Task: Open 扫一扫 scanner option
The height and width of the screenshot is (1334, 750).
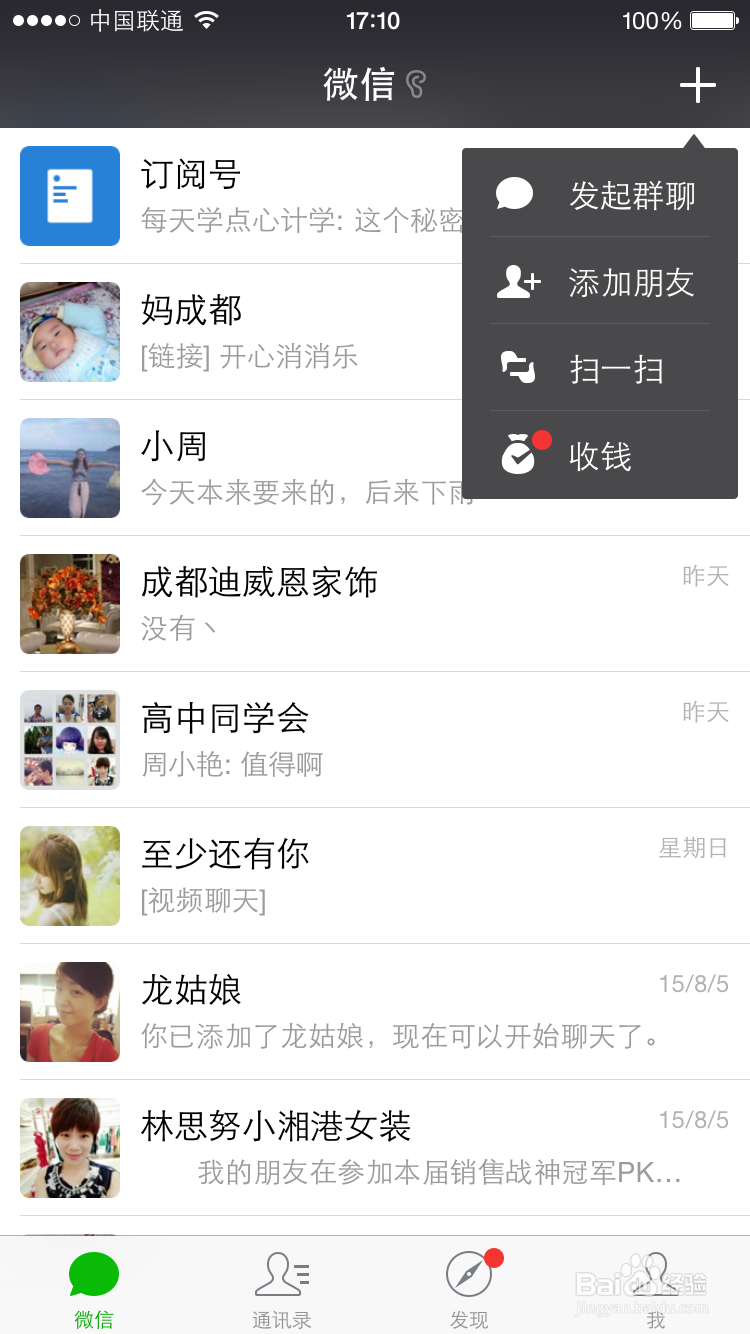Action: (600, 368)
